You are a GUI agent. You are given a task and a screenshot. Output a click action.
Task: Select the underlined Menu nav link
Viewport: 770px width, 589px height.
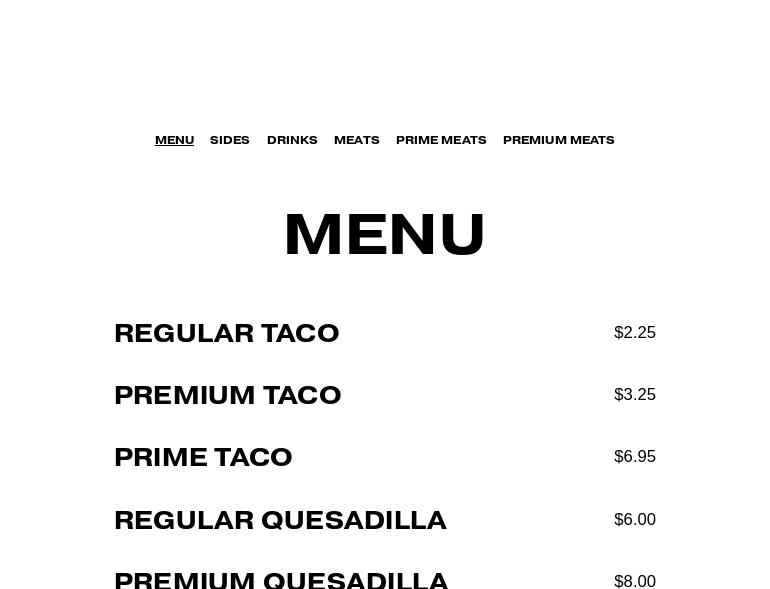pos(174,140)
